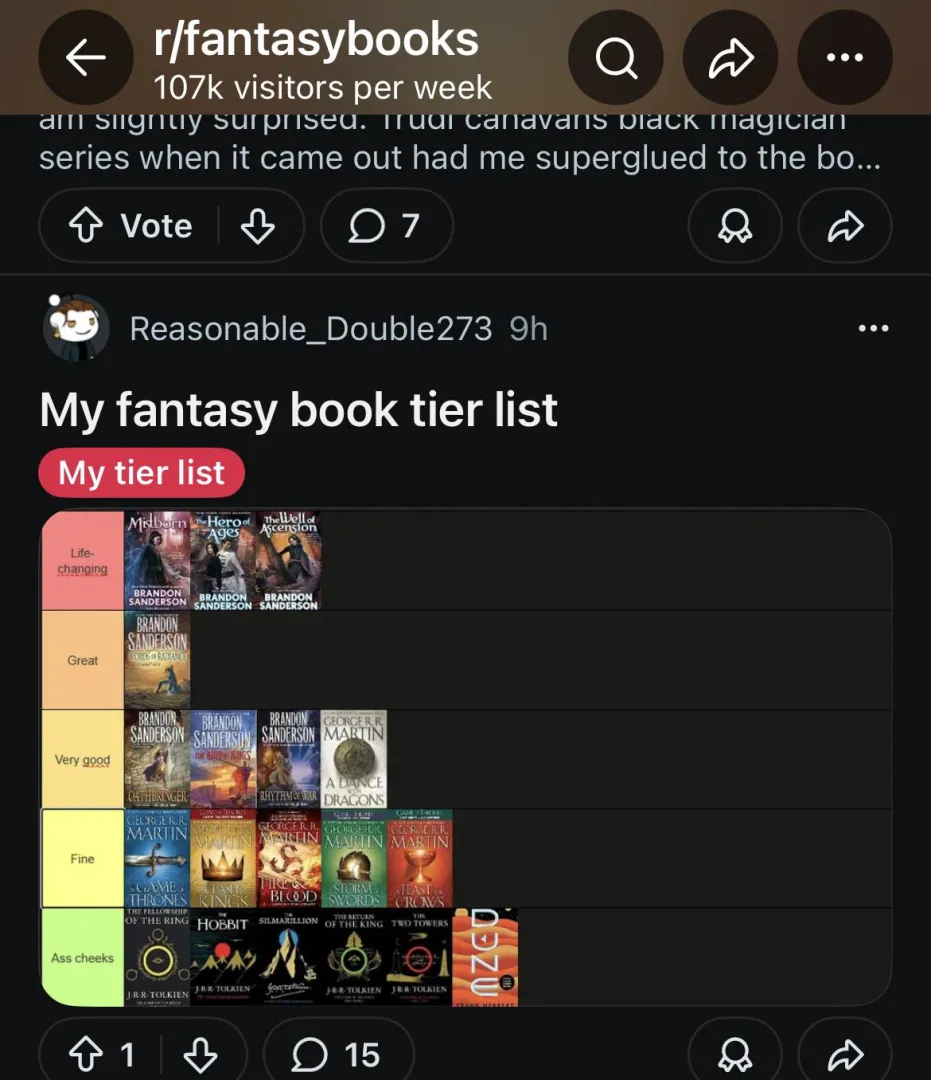Viewport: 931px width, 1080px height.
Task: Tap the back arrow to leave the subreddit
Action: (85, 57)
